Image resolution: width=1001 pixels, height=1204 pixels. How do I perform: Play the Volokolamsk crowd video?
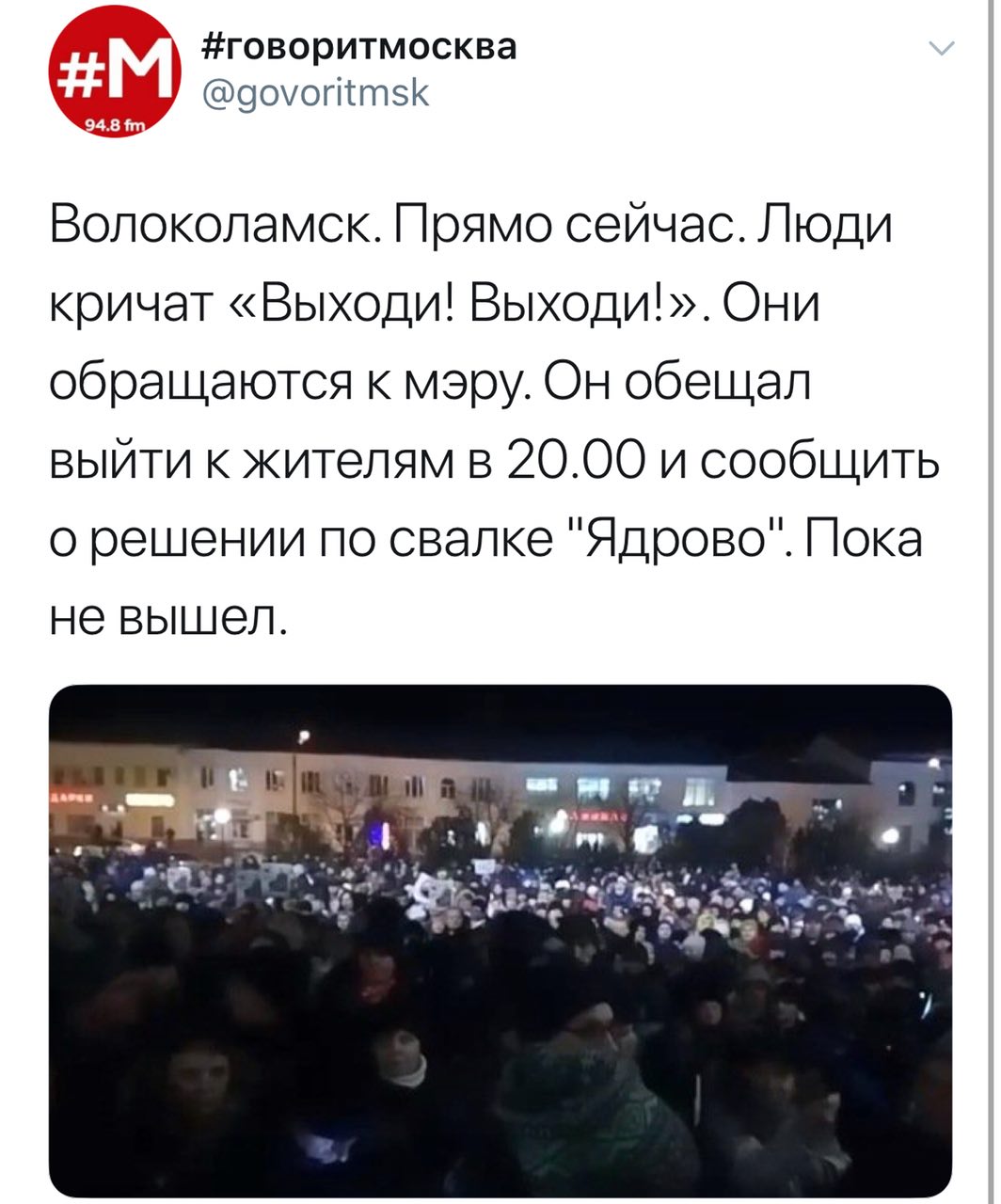tap(500, 941)
